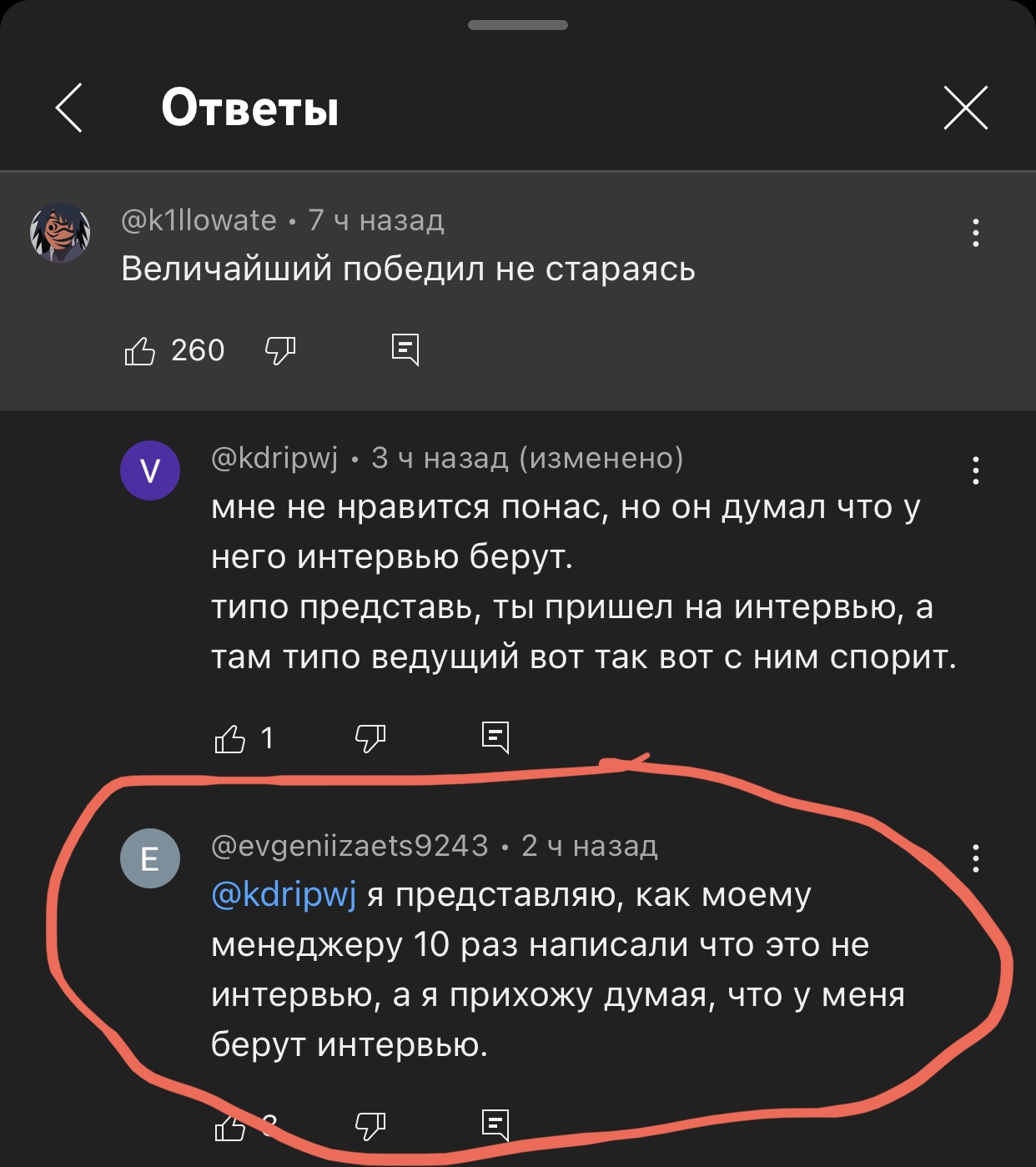Like the reply by @kdripwj
This screenshot has height=1167, width=1036.
point(230,739)
